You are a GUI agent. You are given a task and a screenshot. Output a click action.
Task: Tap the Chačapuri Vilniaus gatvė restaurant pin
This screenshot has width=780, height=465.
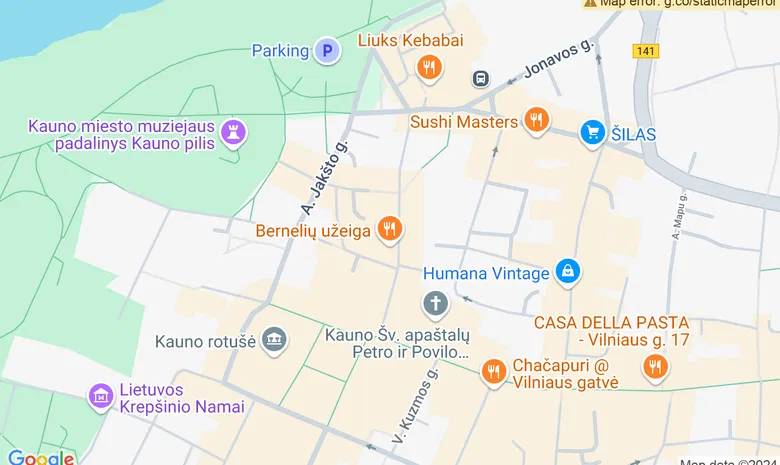pyautogui.click(x=493, y=372)
